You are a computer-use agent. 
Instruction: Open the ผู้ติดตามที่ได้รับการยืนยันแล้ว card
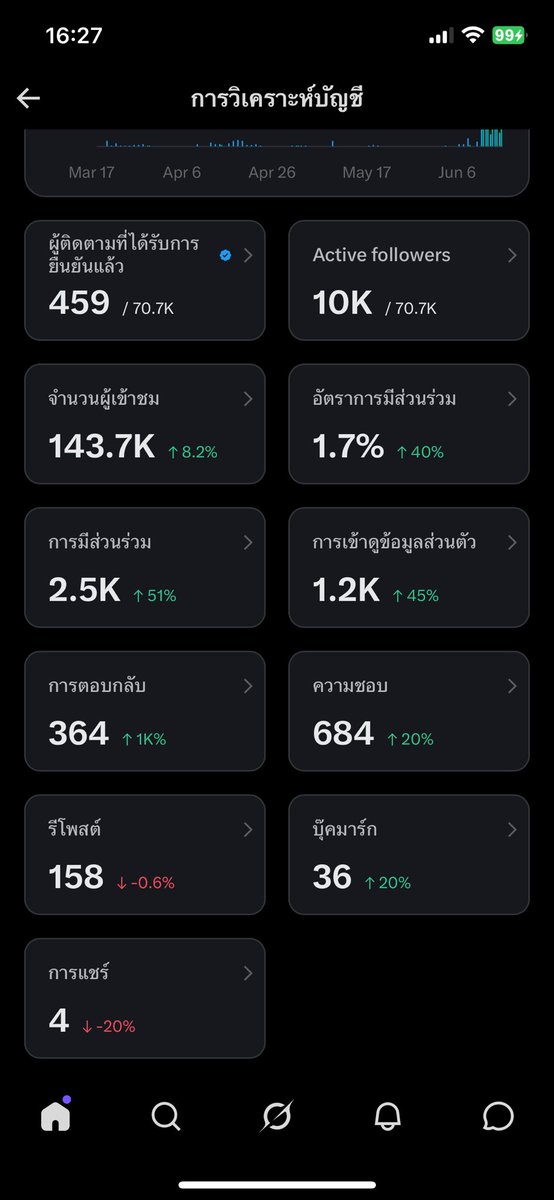coord(145,280)
